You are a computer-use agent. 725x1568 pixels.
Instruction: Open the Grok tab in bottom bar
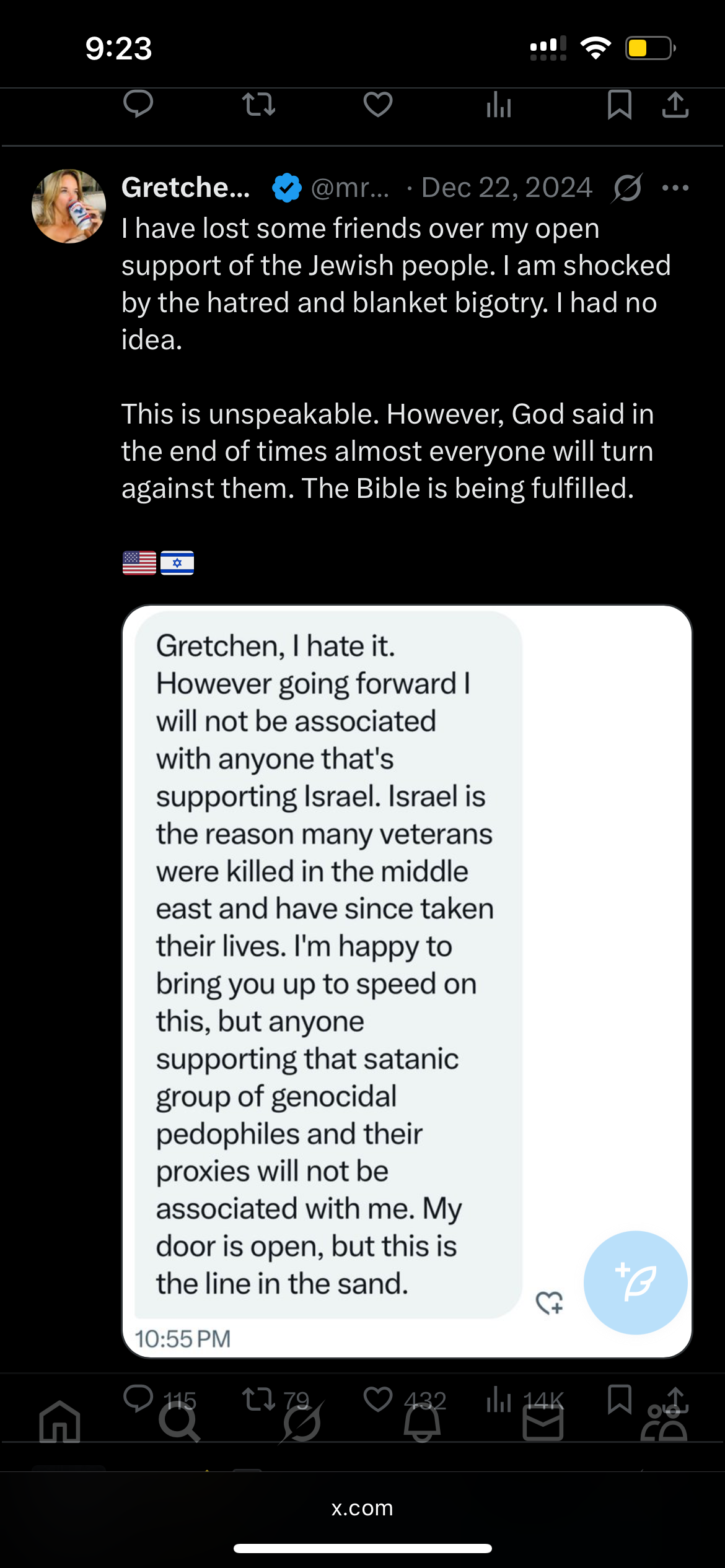pos(301,1422)
